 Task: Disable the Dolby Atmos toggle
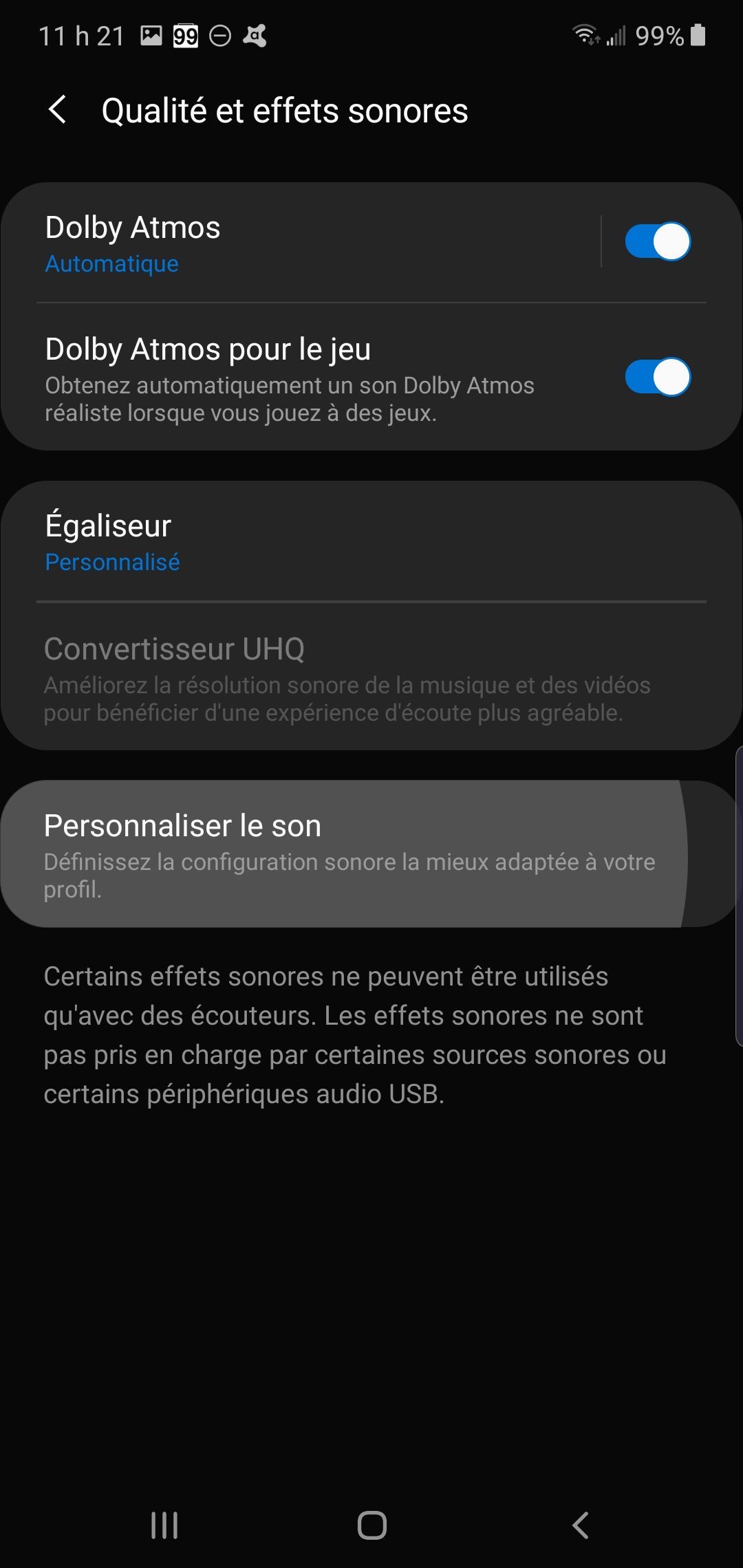(657, 242)
